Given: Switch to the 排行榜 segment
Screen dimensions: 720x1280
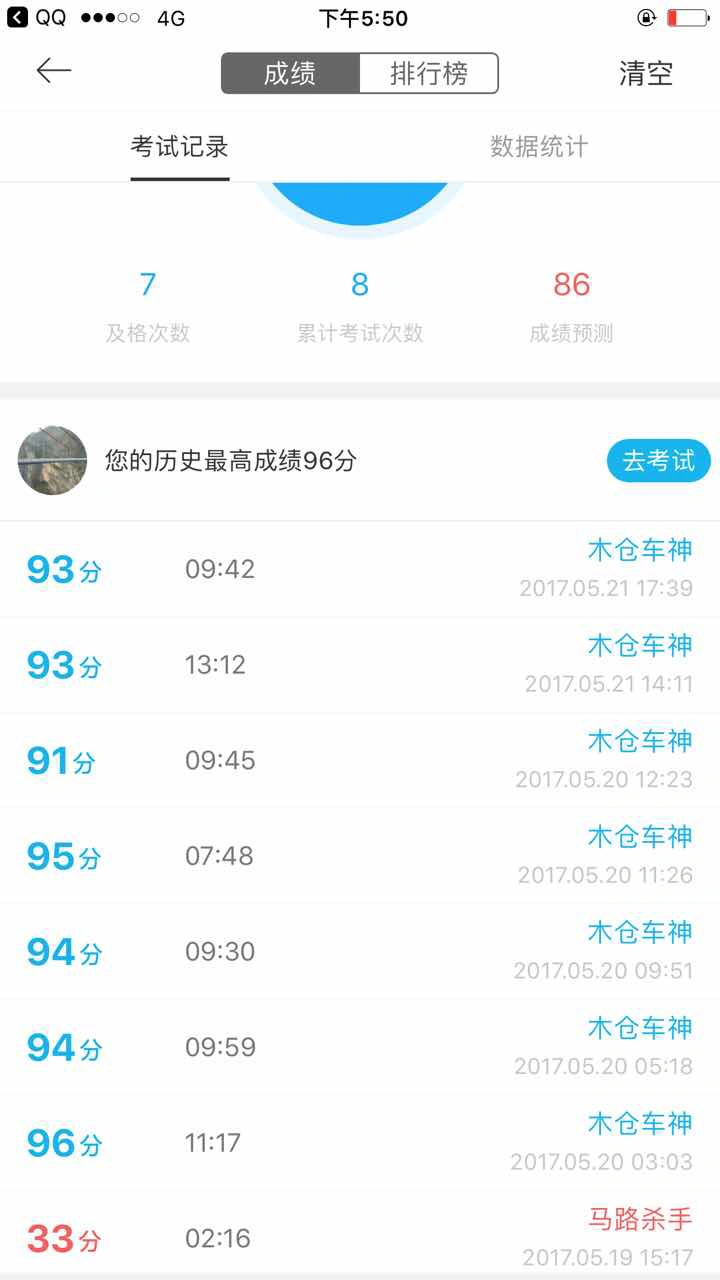Looking at the screenshot, I should pyautogui.click(x=428, y=73).
